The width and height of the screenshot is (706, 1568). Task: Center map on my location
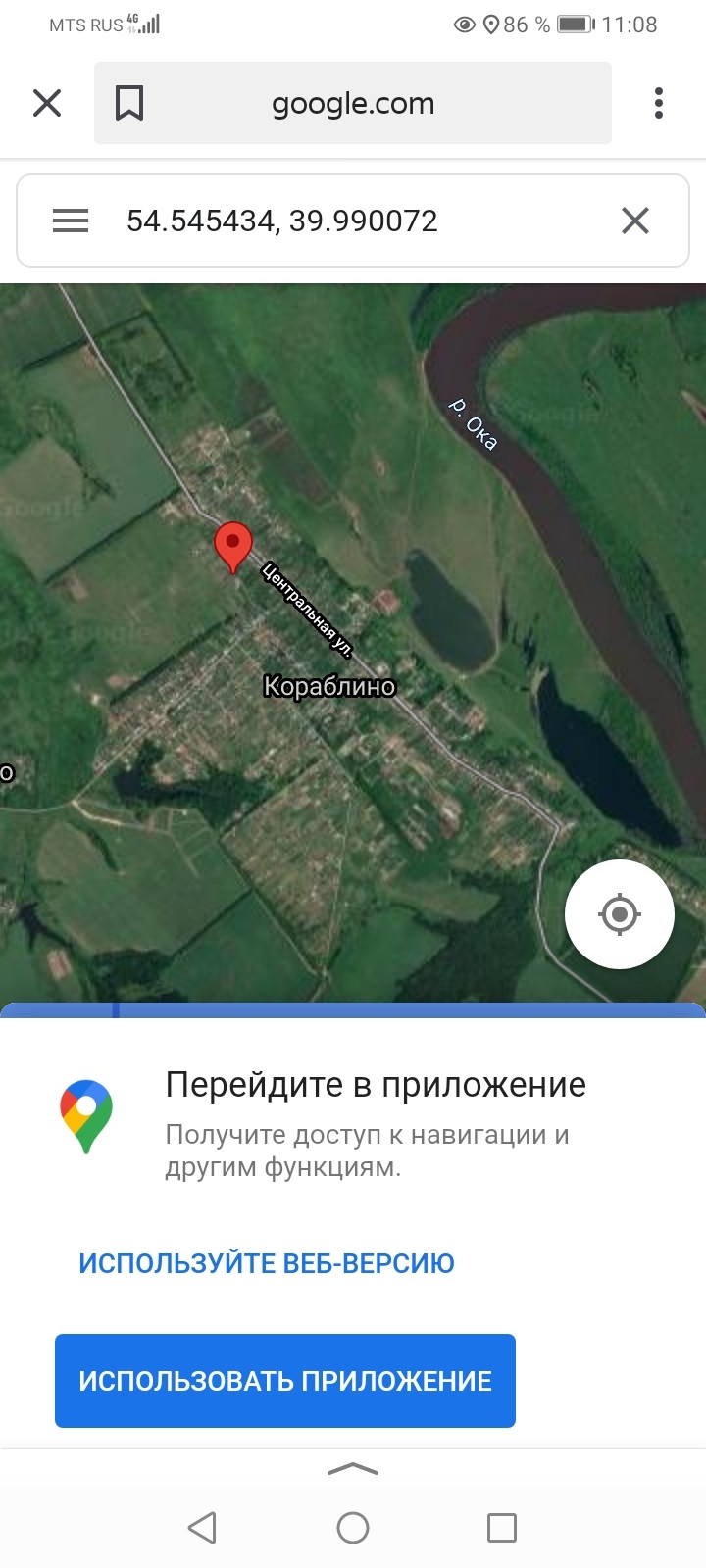[x=620, y=914]
